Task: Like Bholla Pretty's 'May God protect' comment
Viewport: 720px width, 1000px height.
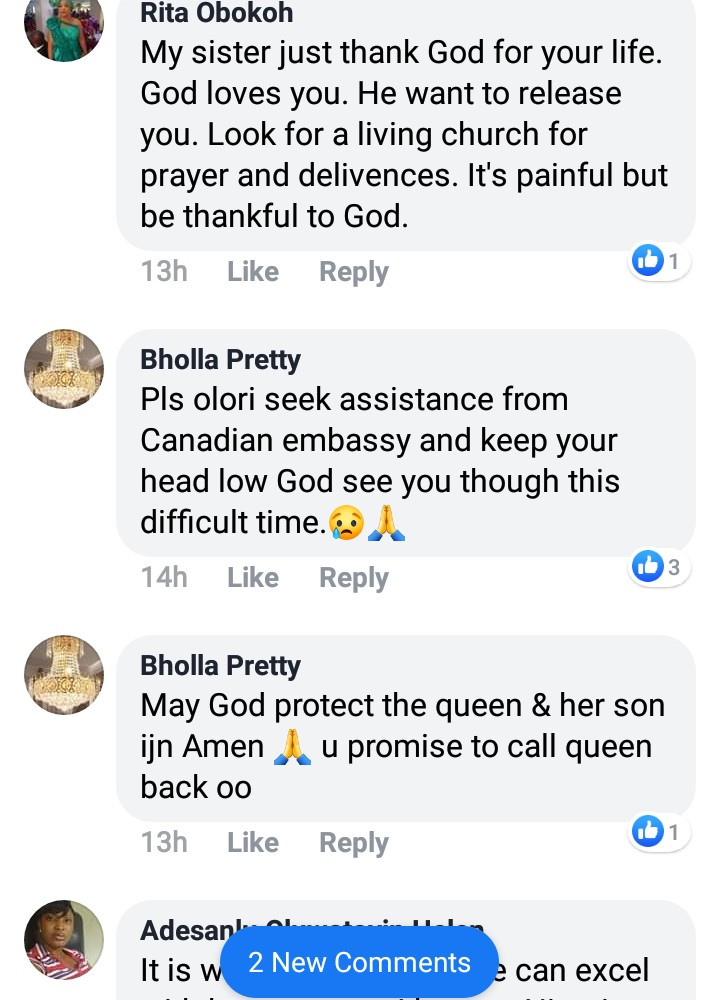Action: [x=252, y=843]
